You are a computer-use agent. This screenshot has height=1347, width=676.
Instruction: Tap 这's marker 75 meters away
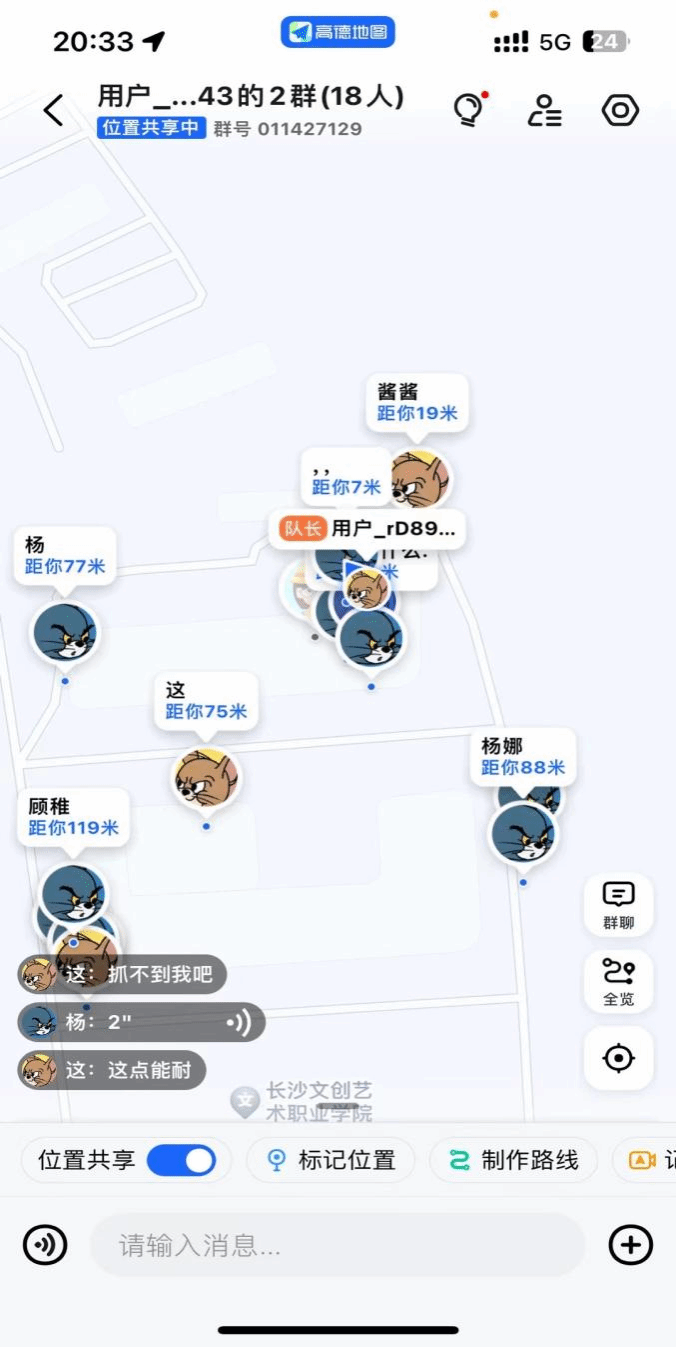[206, 778]
